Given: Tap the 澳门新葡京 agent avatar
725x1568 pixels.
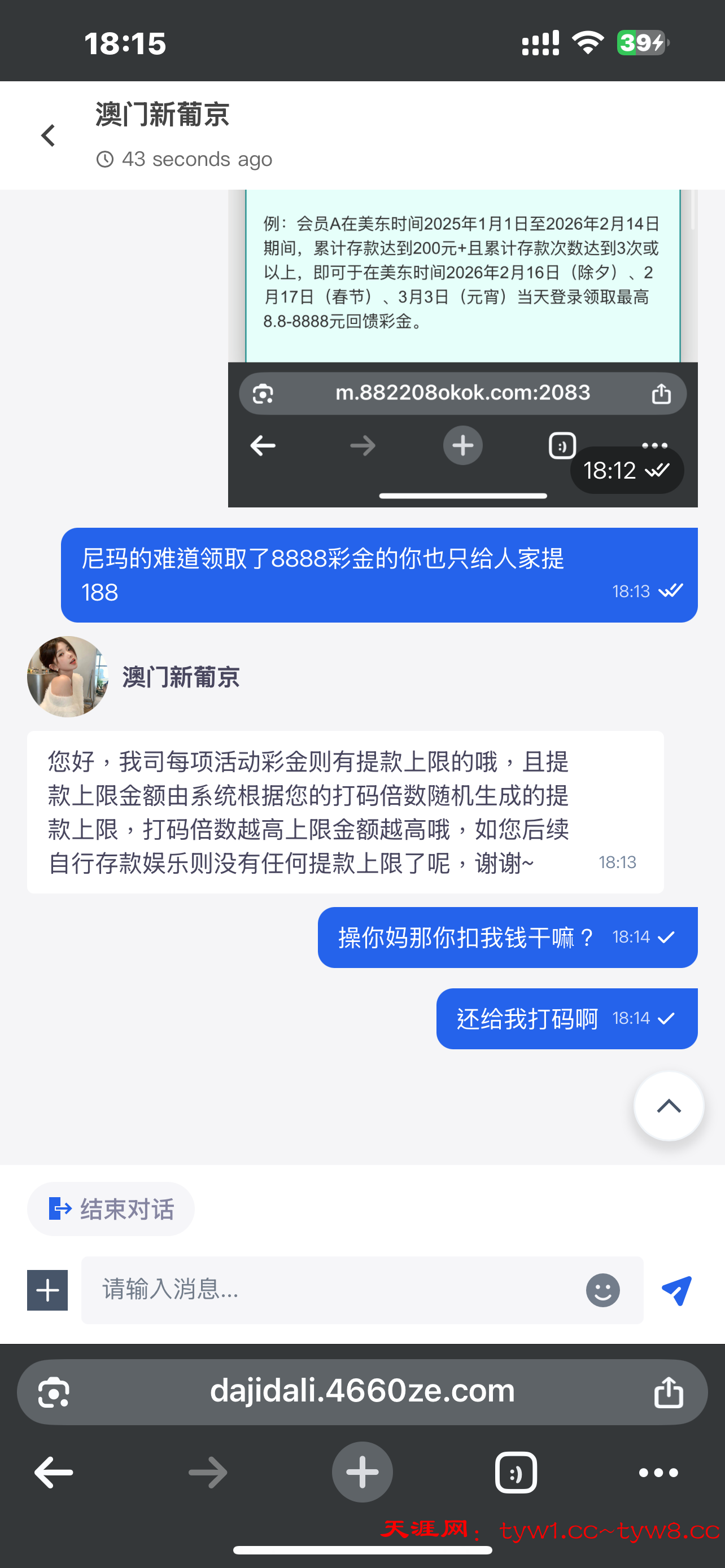Looking at the screenshot, I should pyautogui.click(x=68, y=676).
